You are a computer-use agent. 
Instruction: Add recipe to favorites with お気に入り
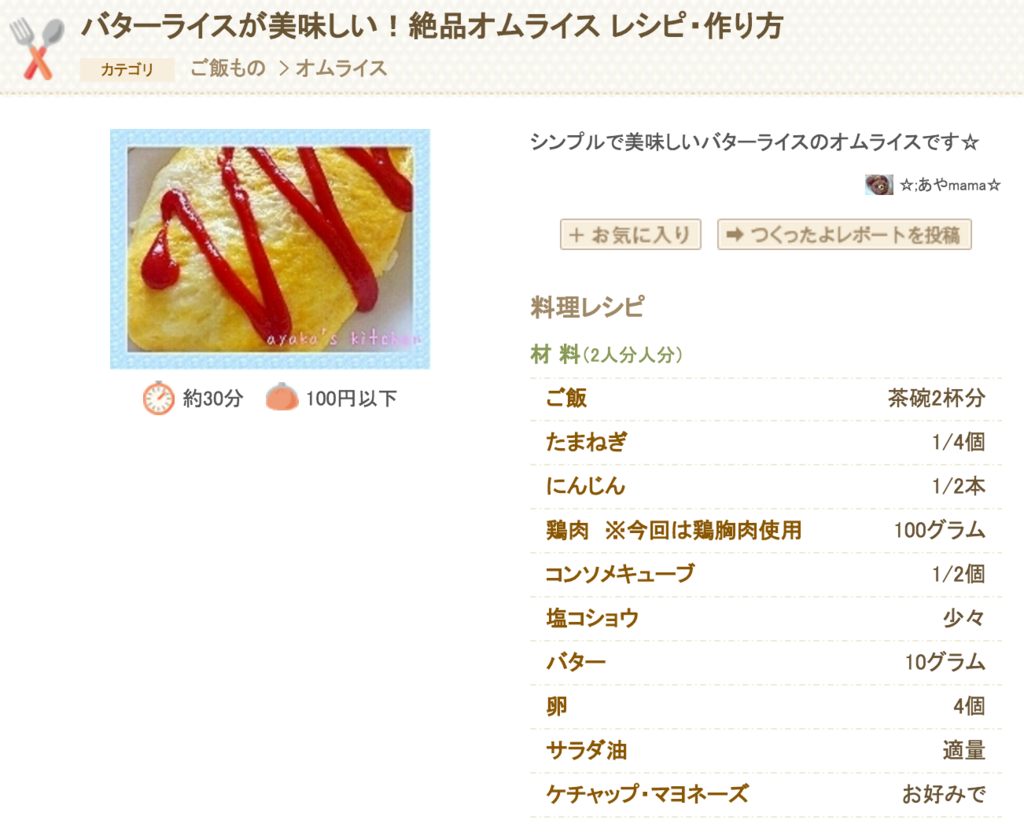630,235
